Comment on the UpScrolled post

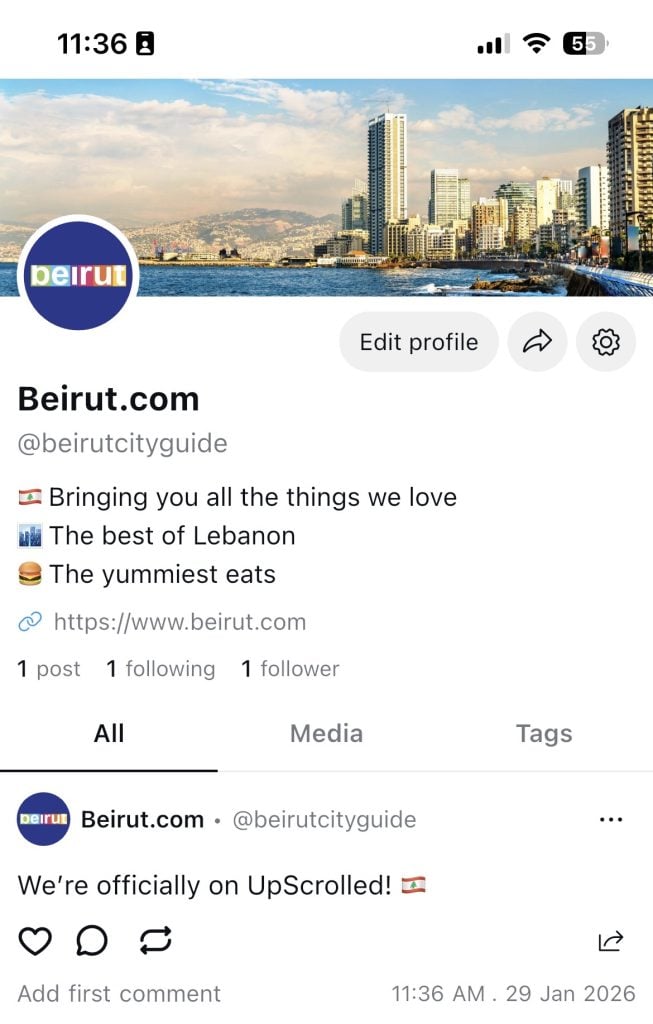pos(93,940)
